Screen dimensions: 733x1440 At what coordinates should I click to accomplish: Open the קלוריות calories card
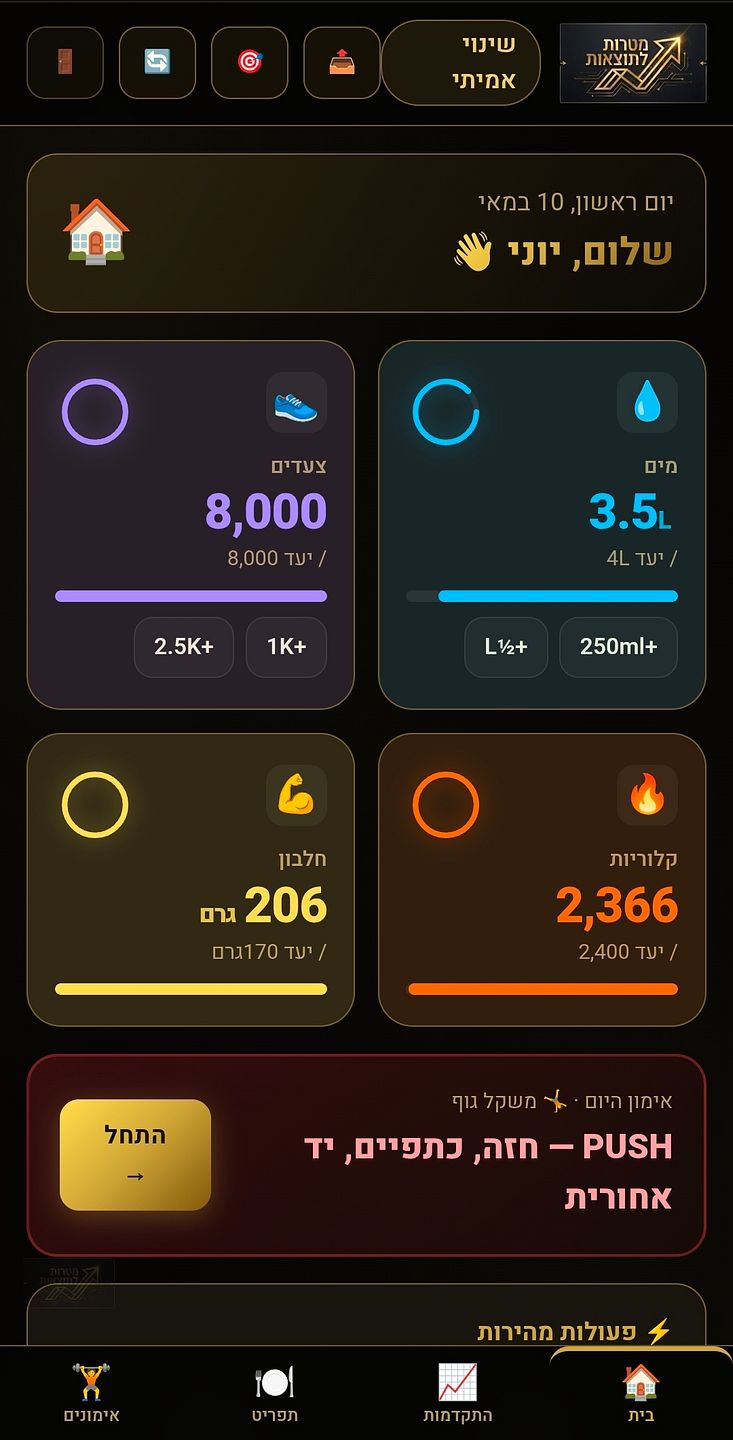pyautogui.click(x=542, y=880)
